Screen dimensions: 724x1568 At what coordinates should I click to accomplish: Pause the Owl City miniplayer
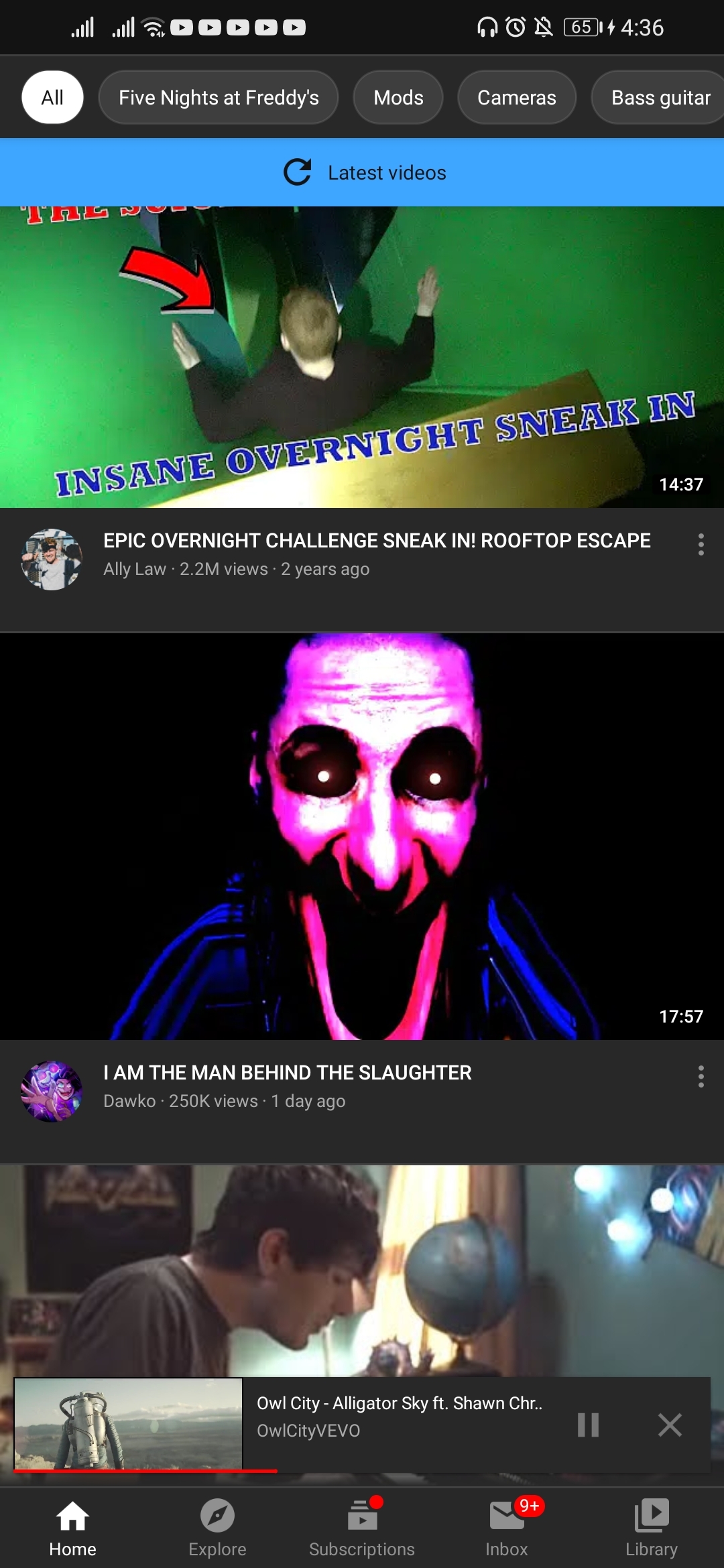coord(588,1425)
